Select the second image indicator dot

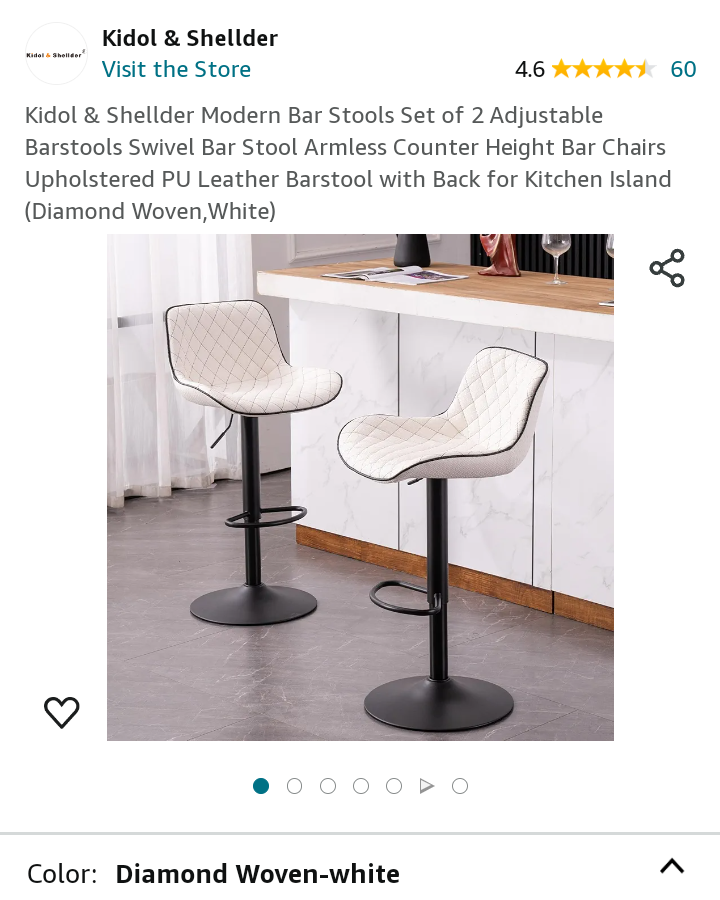pyautogui.click(x=294, y=786)
